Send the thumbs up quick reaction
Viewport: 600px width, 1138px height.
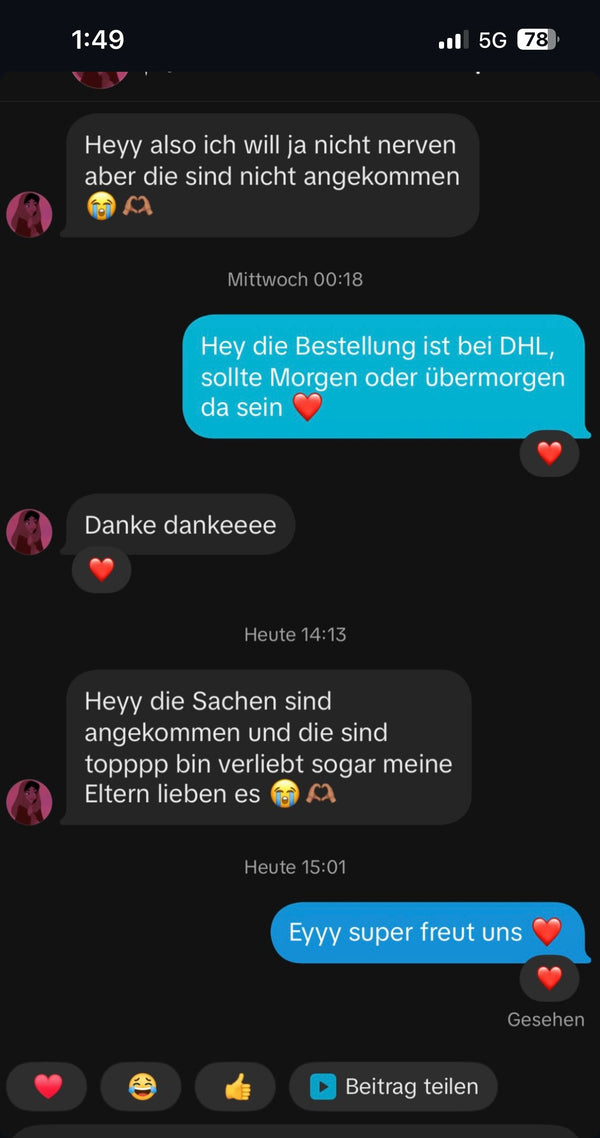pos(235,1086)
